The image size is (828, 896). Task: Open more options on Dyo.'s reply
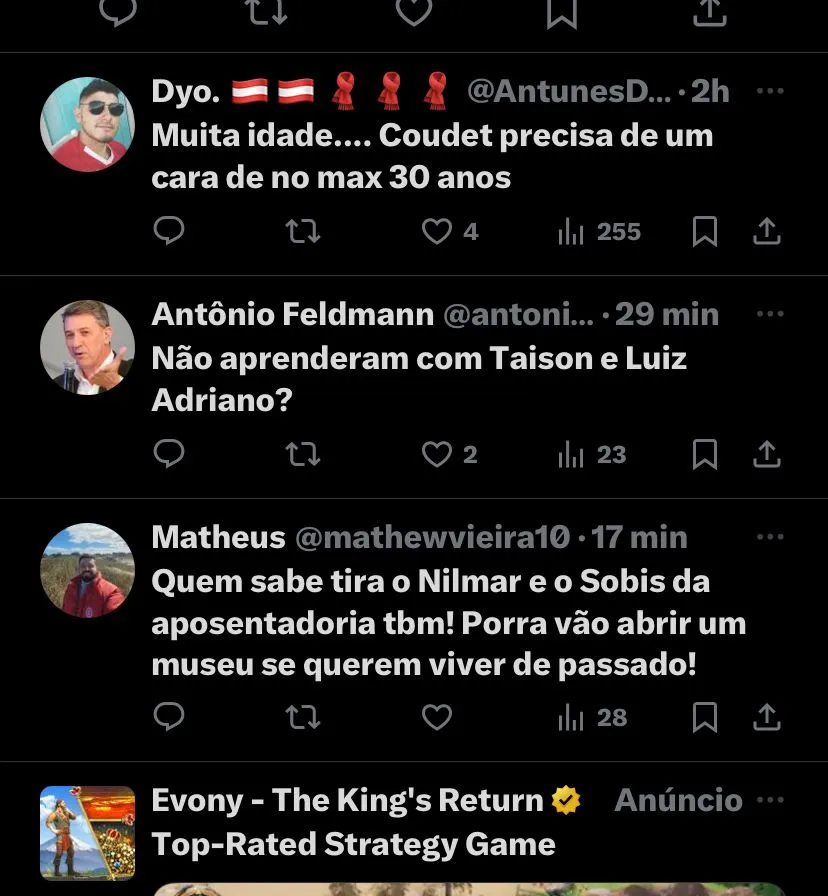coord(770,91)
